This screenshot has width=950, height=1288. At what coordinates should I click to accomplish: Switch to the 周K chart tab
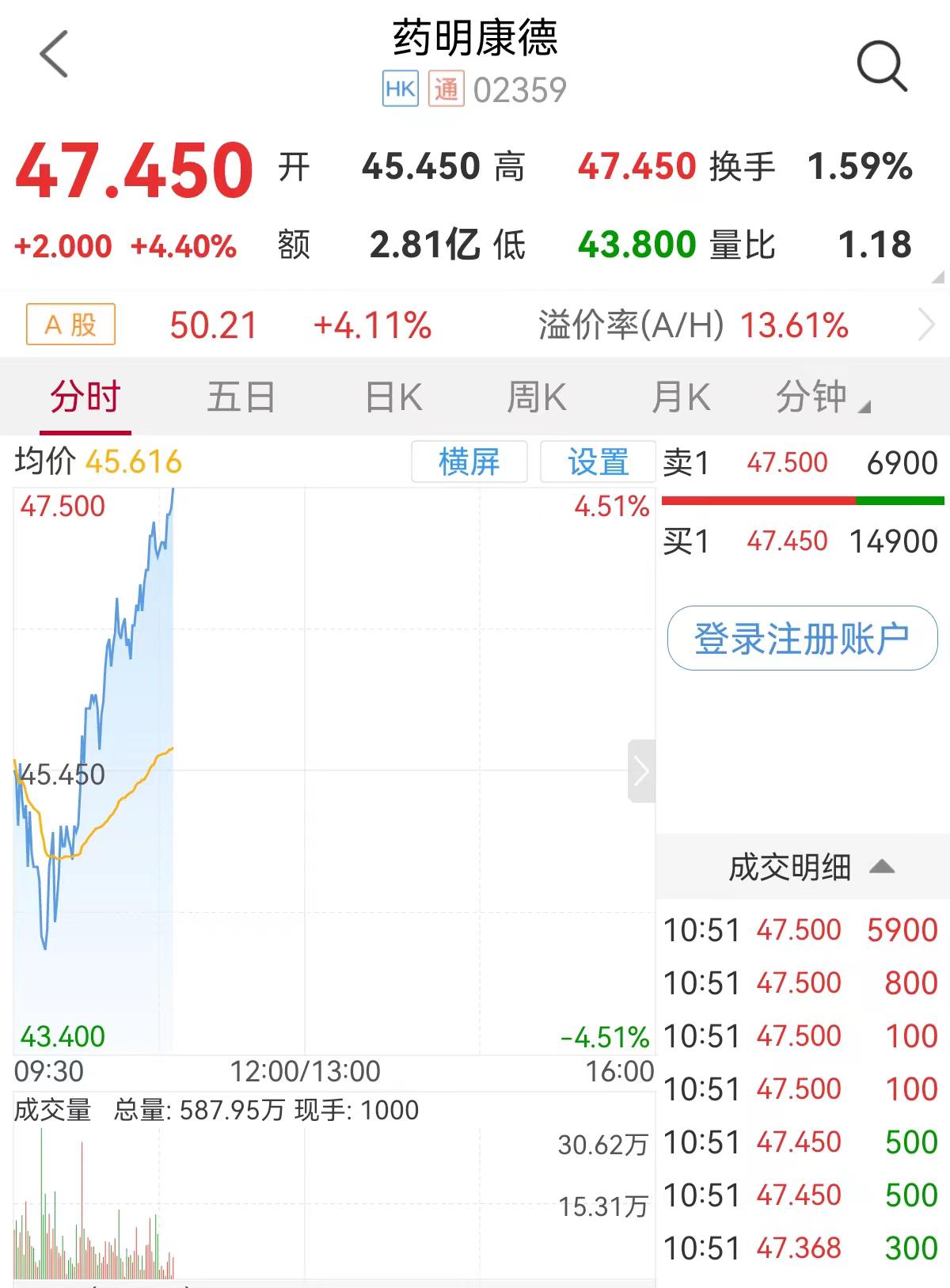tap(536, 397)
